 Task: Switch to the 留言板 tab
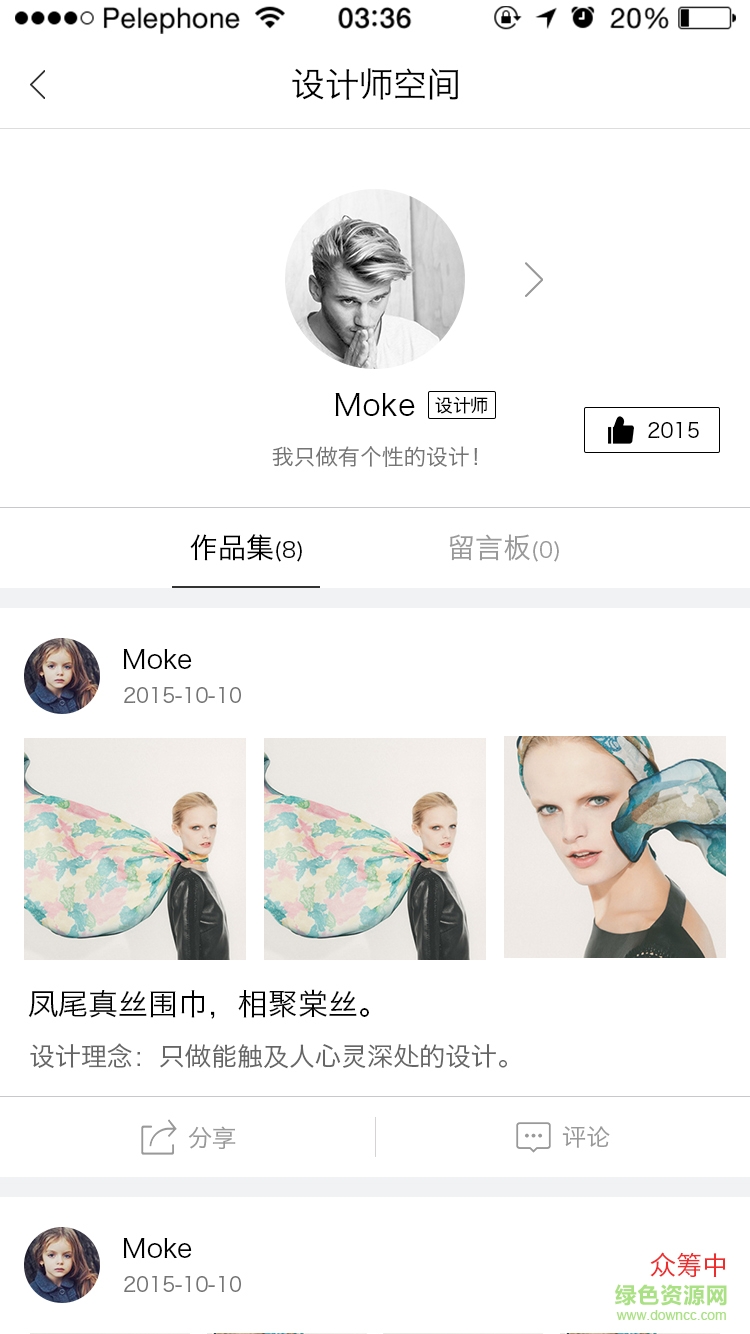504,548
